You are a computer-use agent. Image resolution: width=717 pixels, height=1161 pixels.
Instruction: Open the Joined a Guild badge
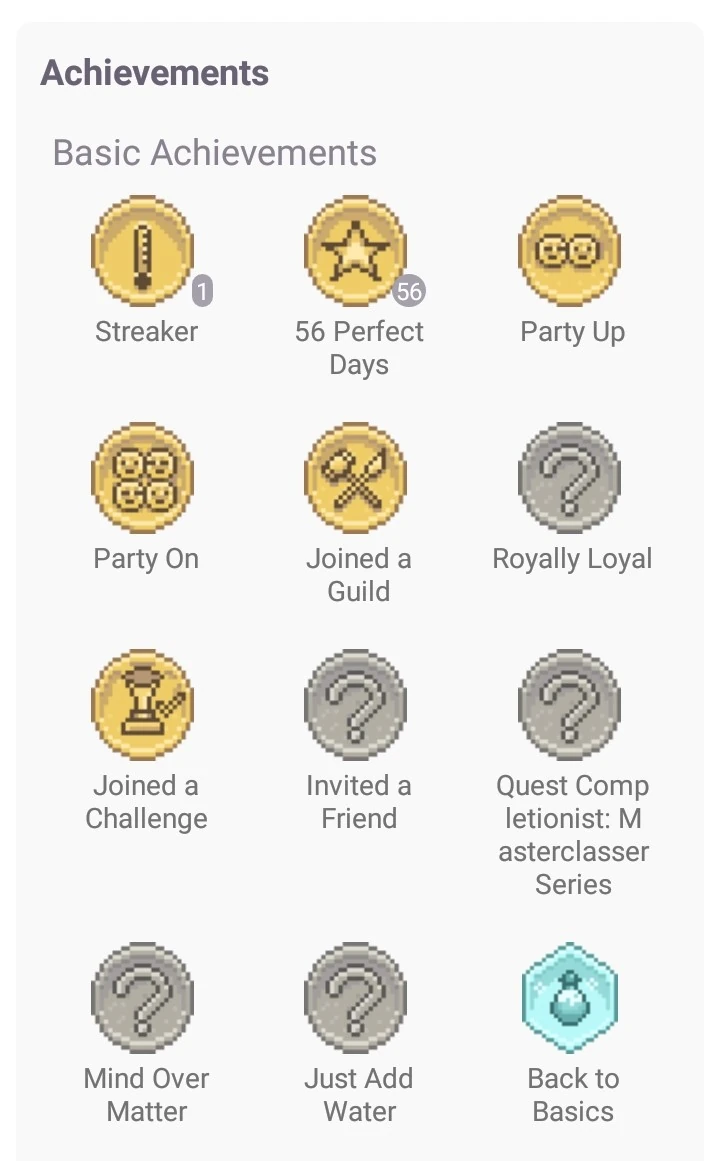(x=356, y=477)
